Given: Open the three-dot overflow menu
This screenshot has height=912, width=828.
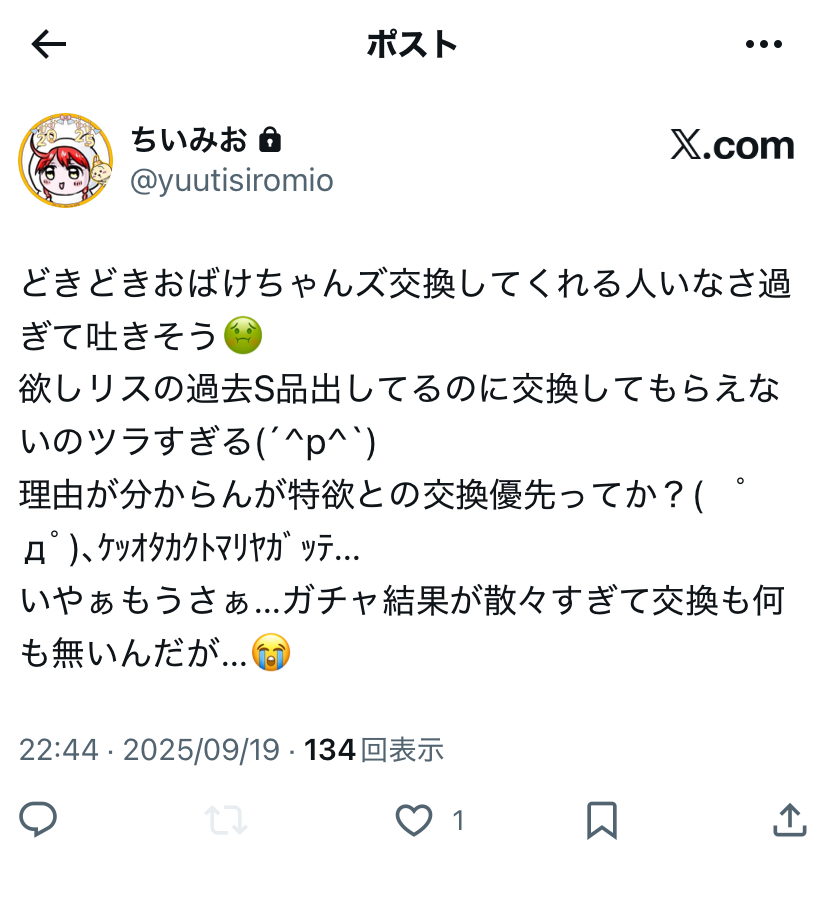Looking at the screenshot, I should (764, 44).
